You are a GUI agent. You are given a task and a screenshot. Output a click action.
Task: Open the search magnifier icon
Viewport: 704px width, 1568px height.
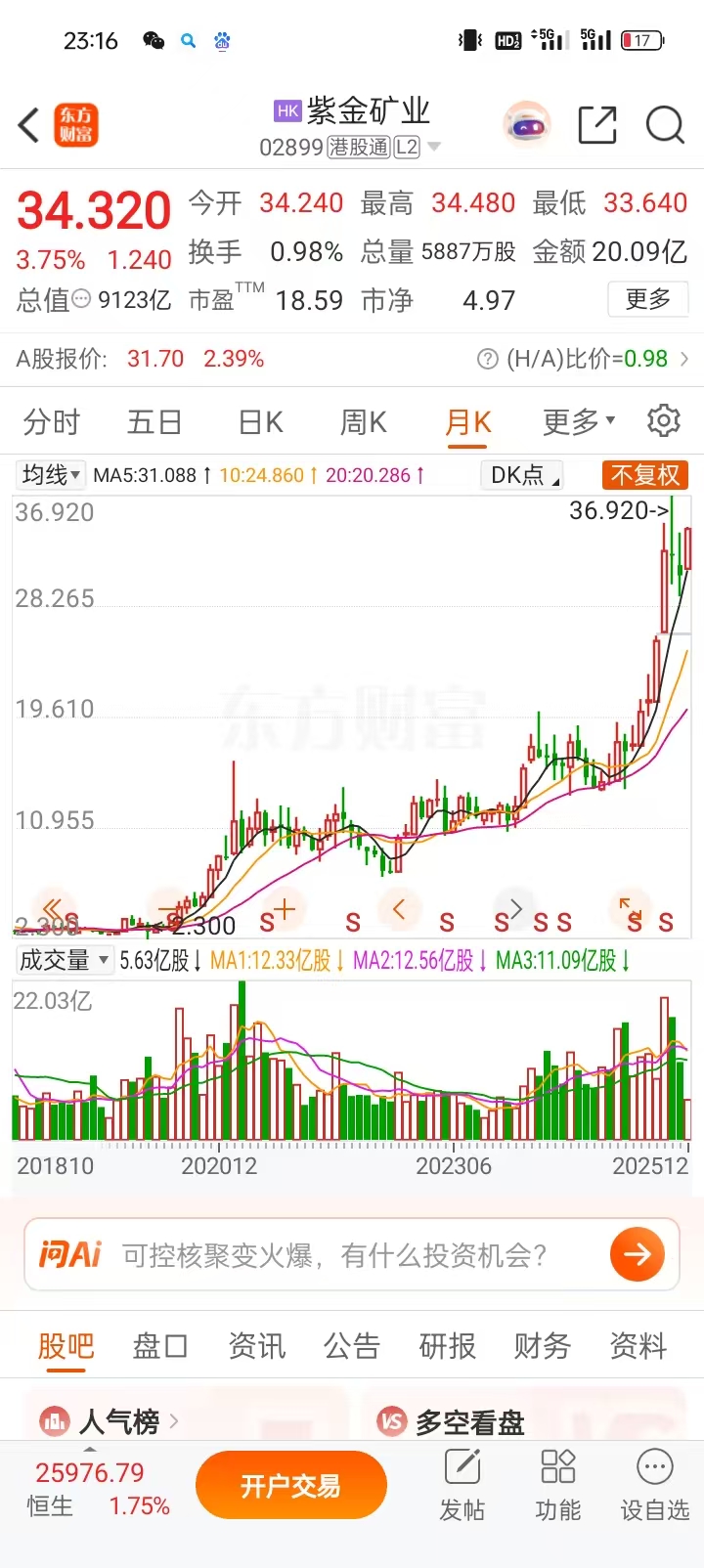click(x=665, y=125)
